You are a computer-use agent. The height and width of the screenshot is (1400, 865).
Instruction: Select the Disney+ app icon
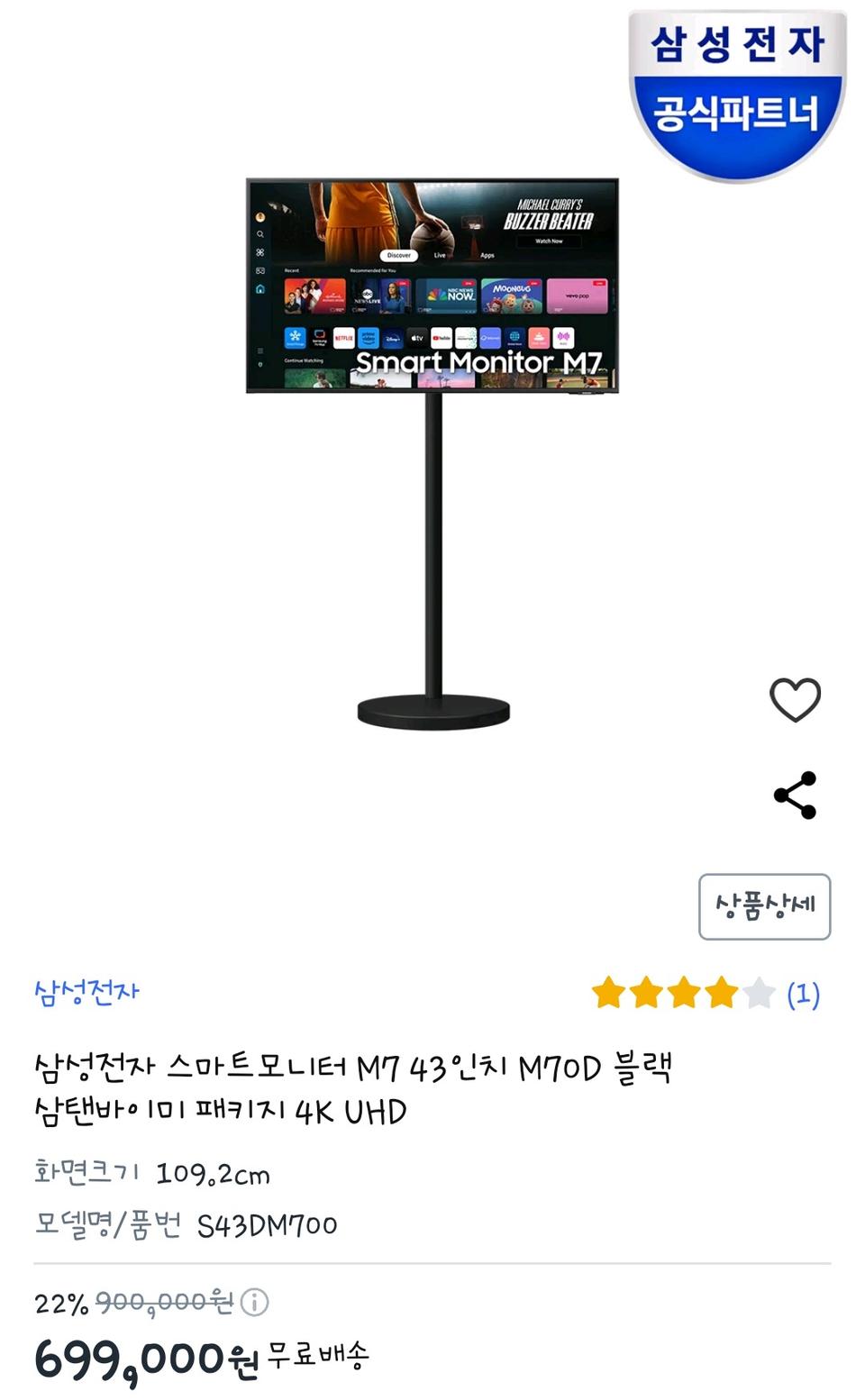pos(392,337)
